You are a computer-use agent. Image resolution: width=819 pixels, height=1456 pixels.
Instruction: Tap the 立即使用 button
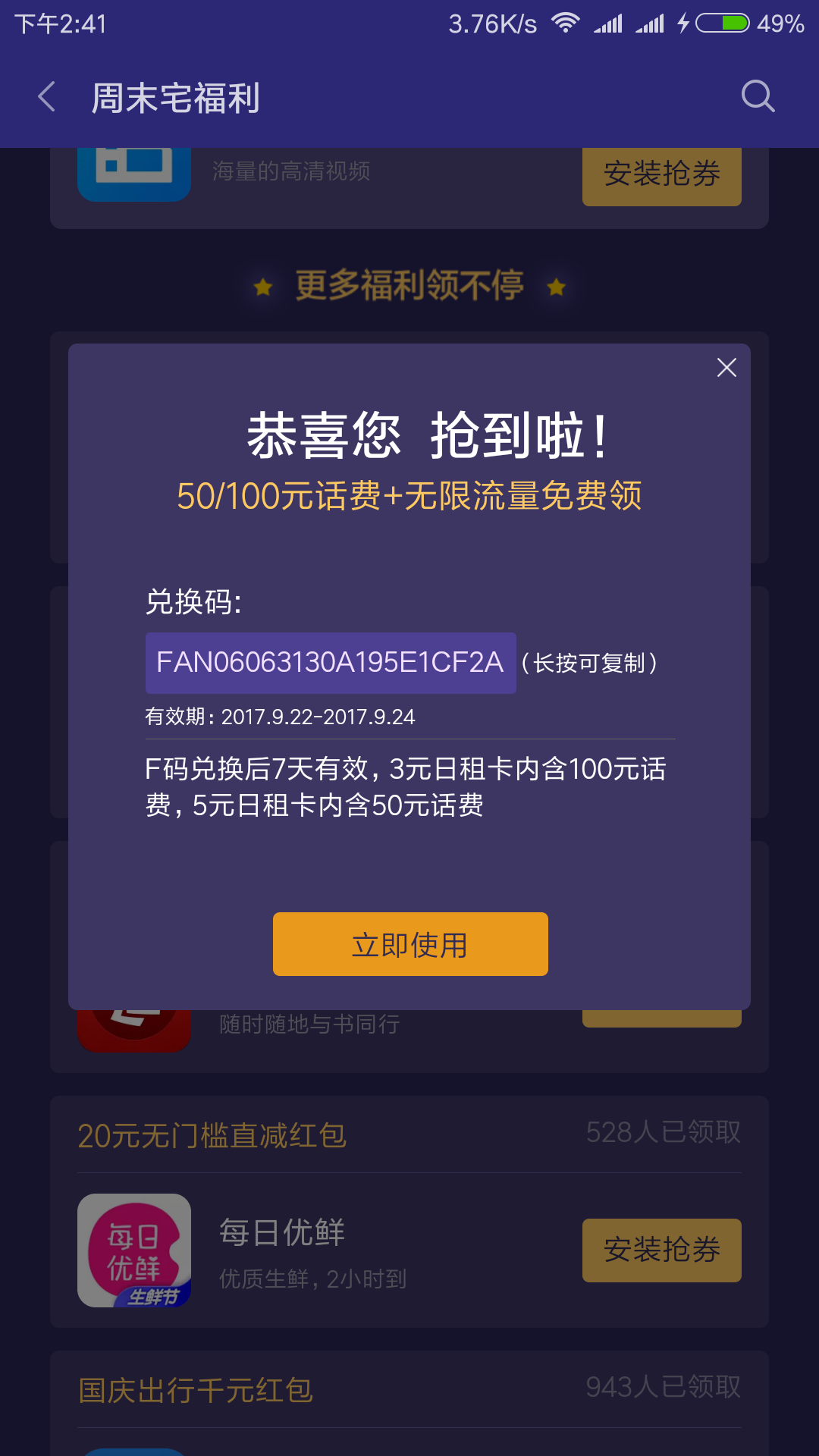pos(410,944)
